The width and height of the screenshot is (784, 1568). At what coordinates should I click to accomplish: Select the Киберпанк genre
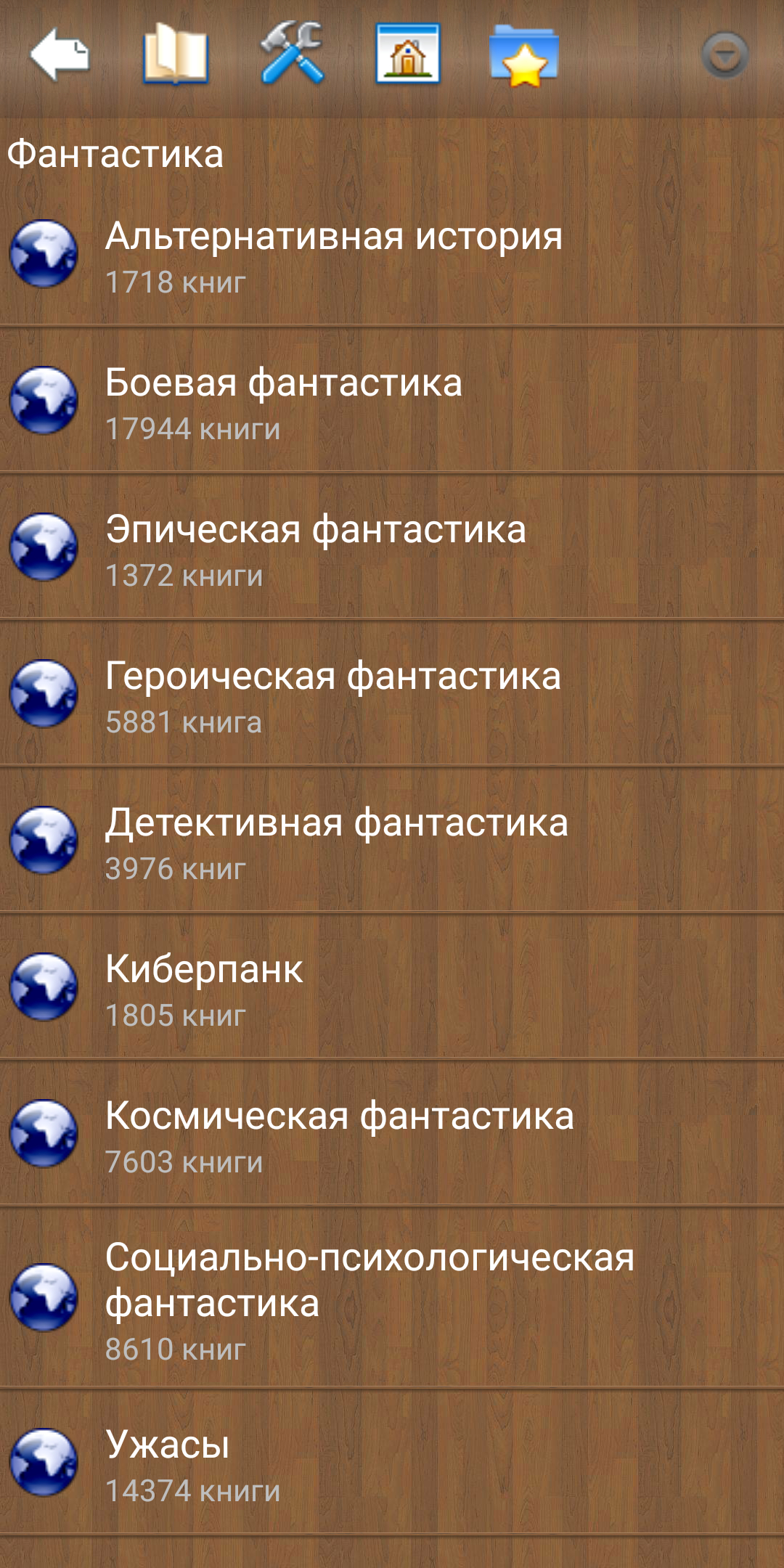[392, 988]
